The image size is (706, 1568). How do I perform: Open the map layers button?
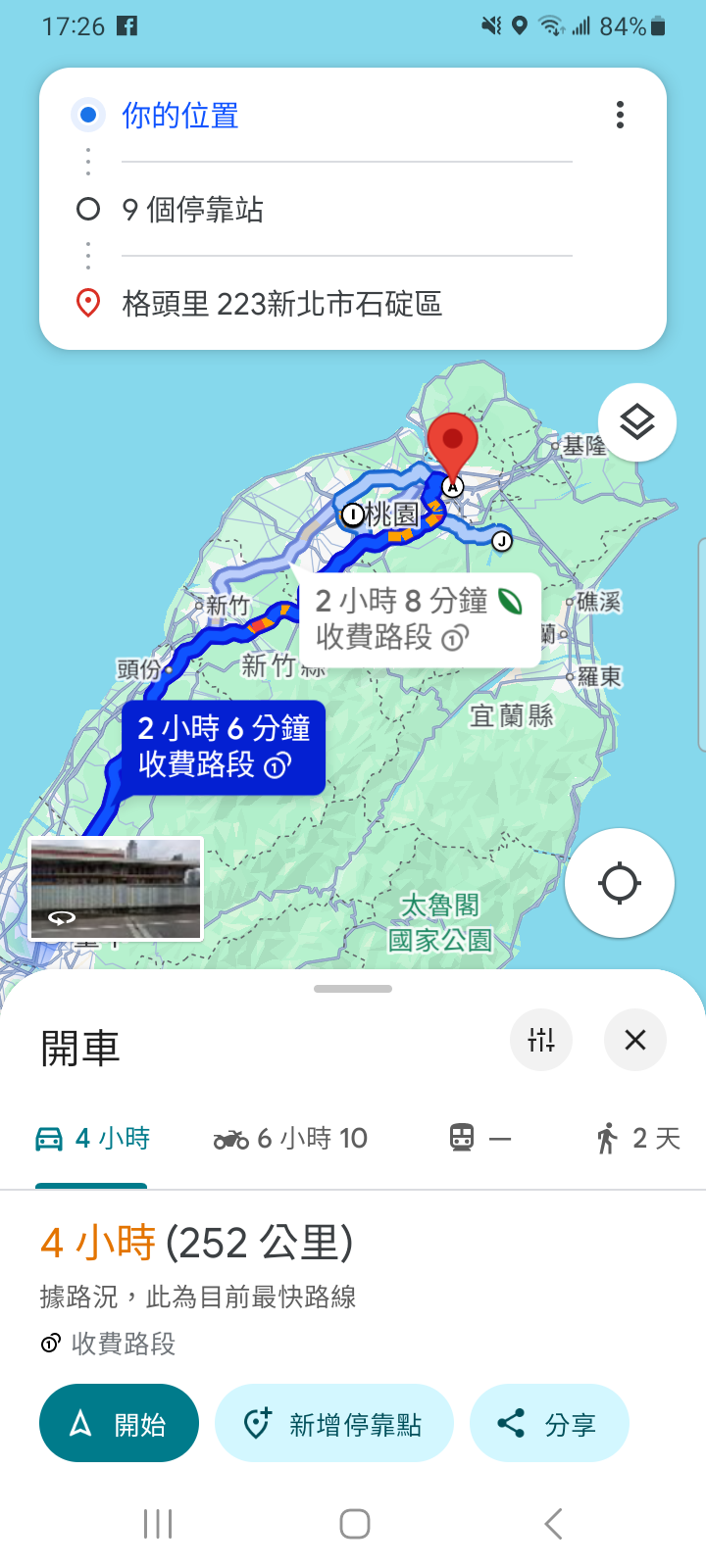click(637, 422)
